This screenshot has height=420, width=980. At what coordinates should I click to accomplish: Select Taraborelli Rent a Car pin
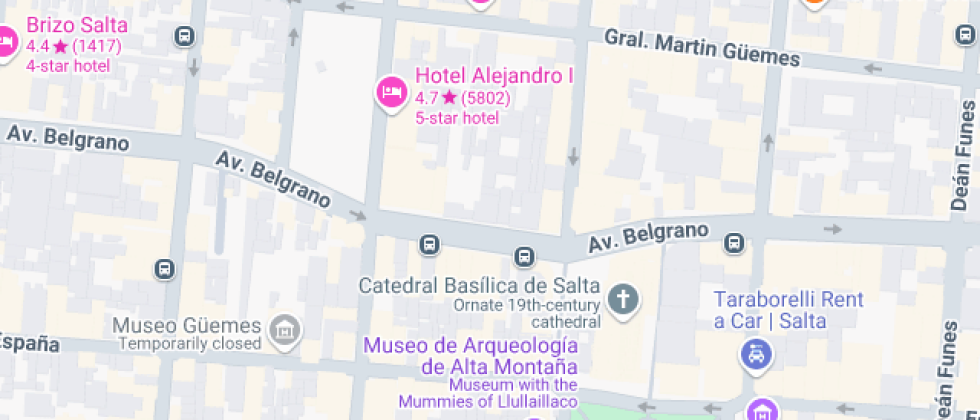point(757,353)
